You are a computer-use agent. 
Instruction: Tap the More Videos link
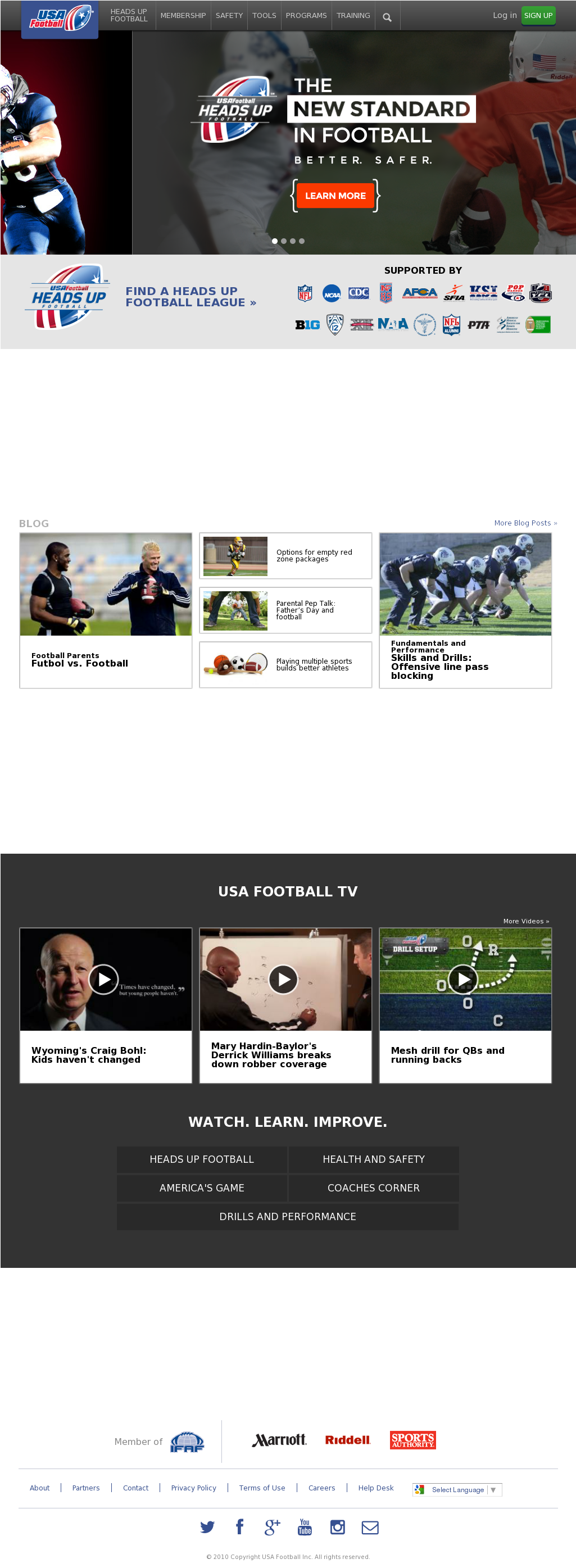click(525, 922)
